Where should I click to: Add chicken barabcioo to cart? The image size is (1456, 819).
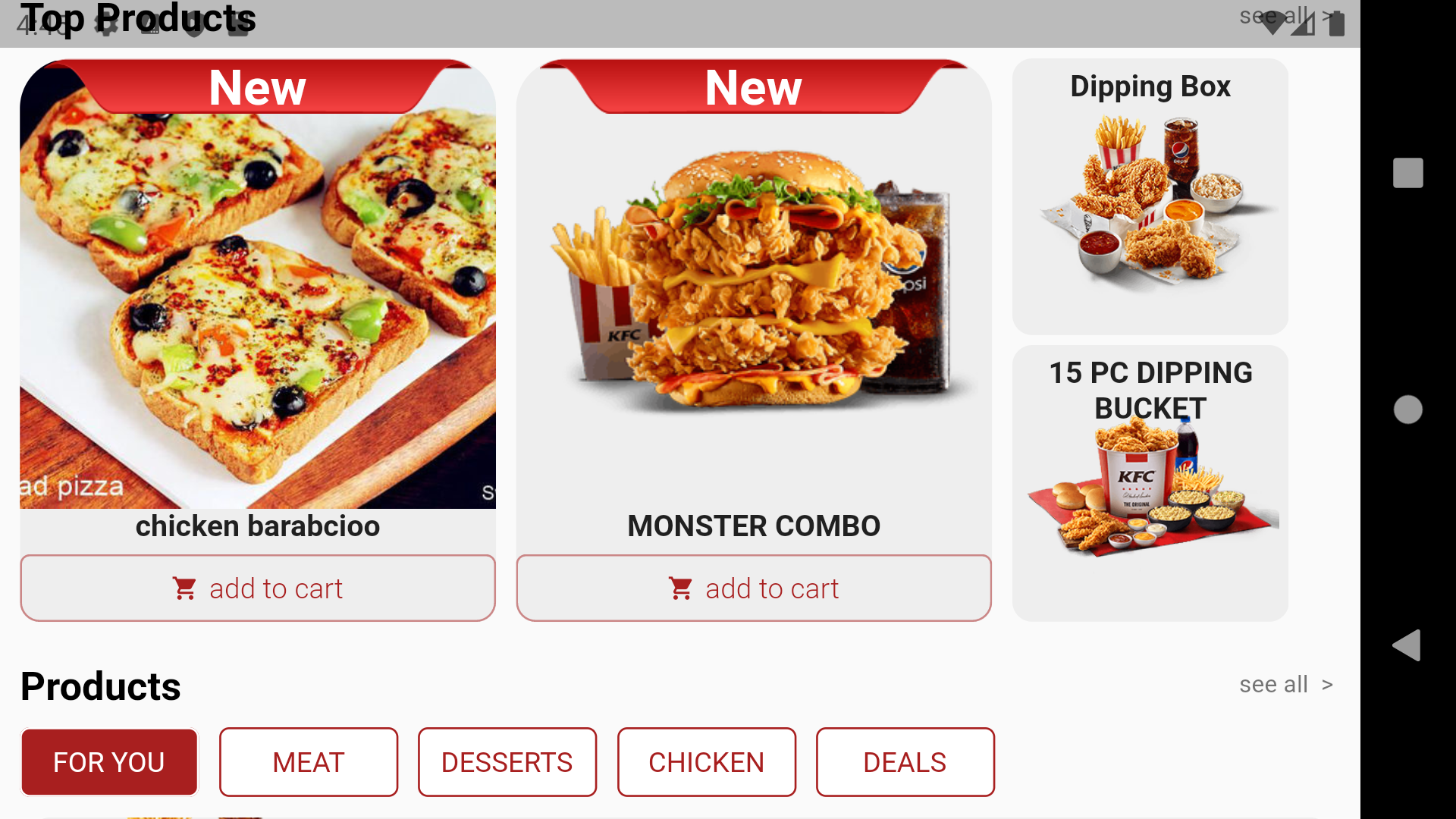pos(257,588)
